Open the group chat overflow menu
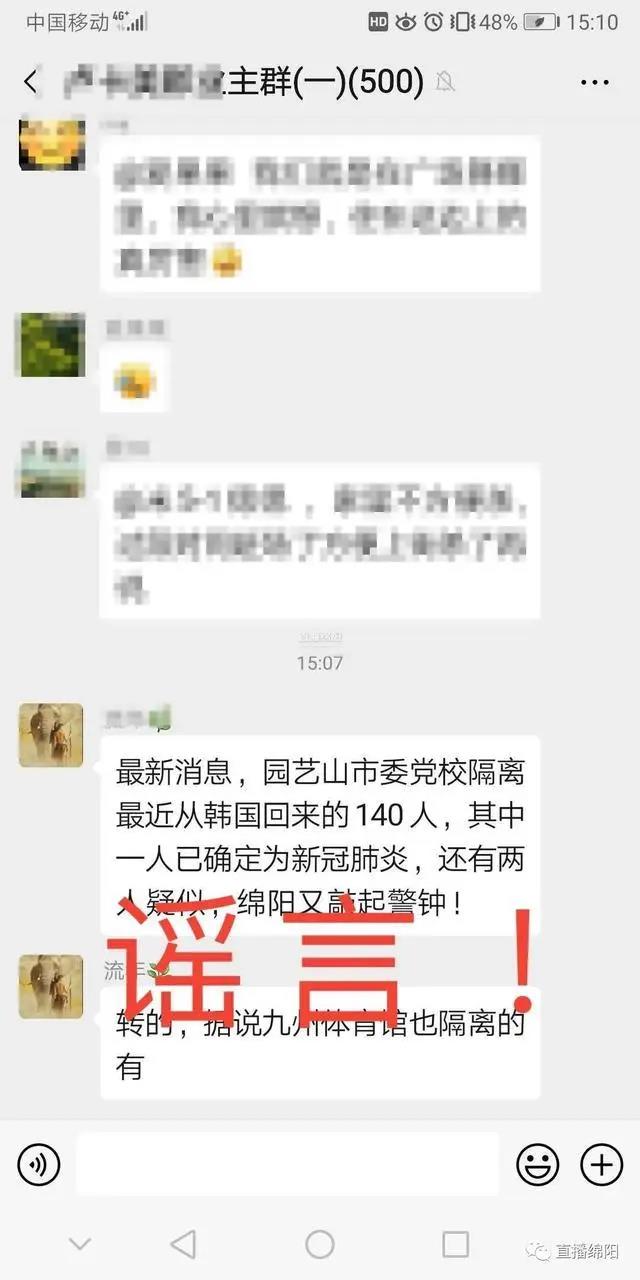The image size is (640, 1280). tap(594, 82)
